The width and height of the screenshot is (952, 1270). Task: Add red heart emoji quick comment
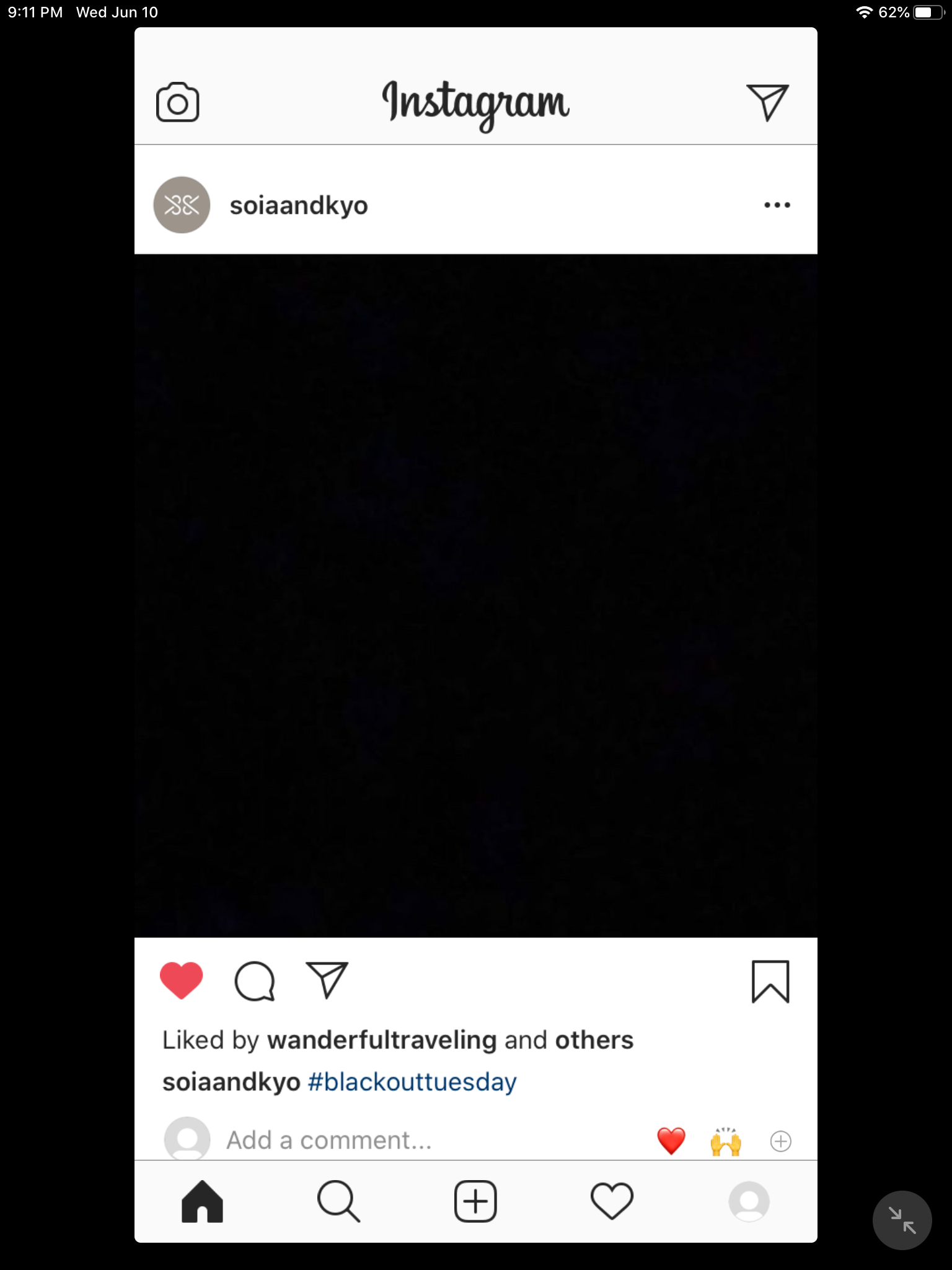pos(671,1141)
